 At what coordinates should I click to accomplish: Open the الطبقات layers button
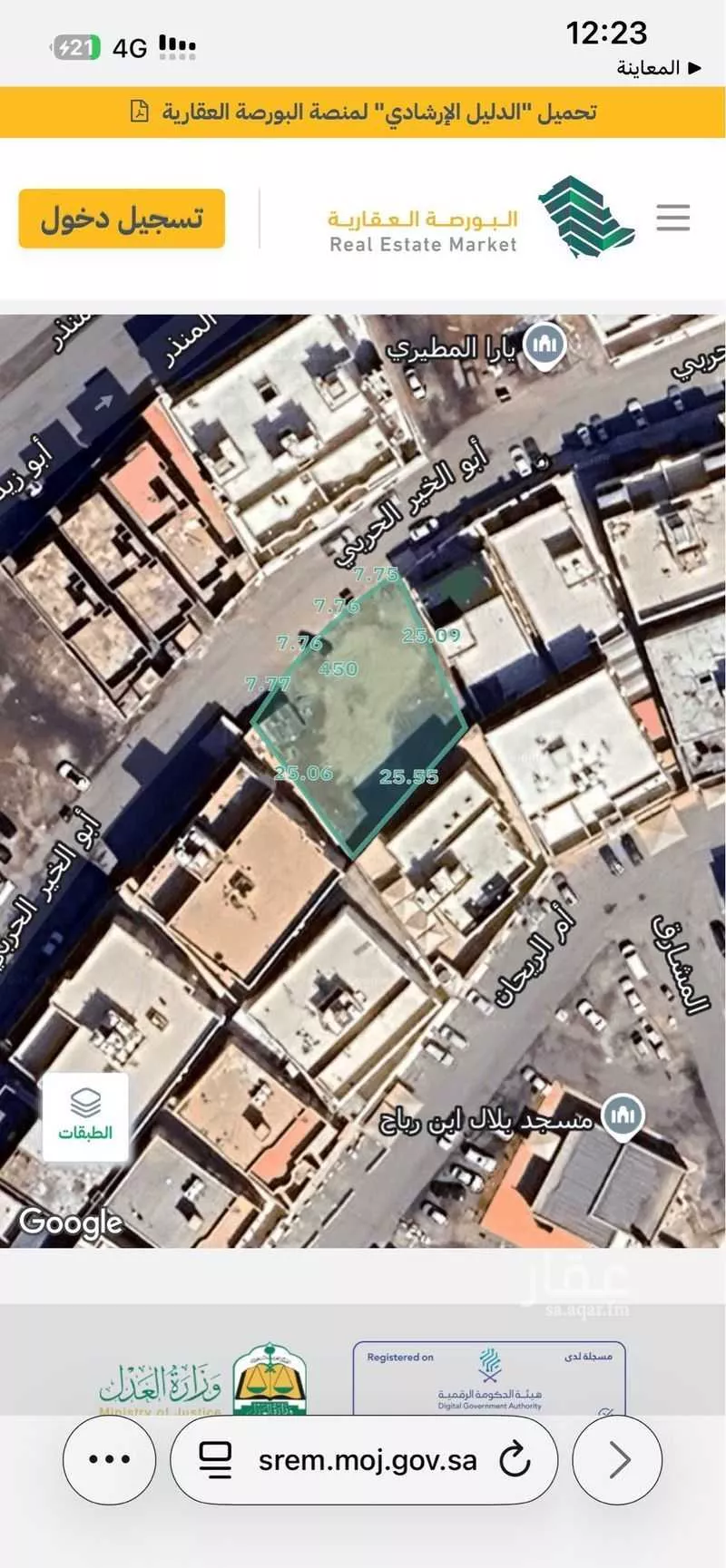pos(85,1116)
